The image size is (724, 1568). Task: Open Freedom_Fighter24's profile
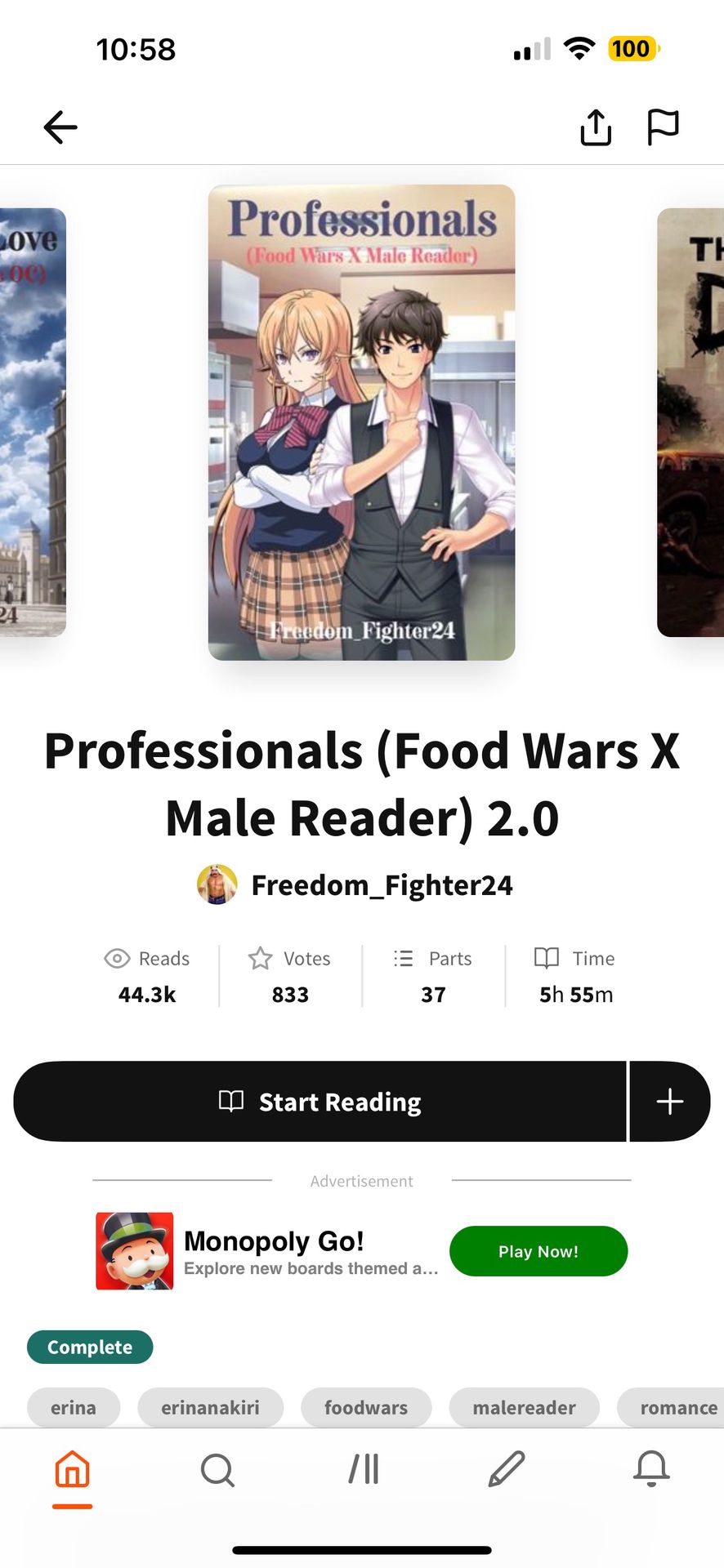tap(355, 885)
